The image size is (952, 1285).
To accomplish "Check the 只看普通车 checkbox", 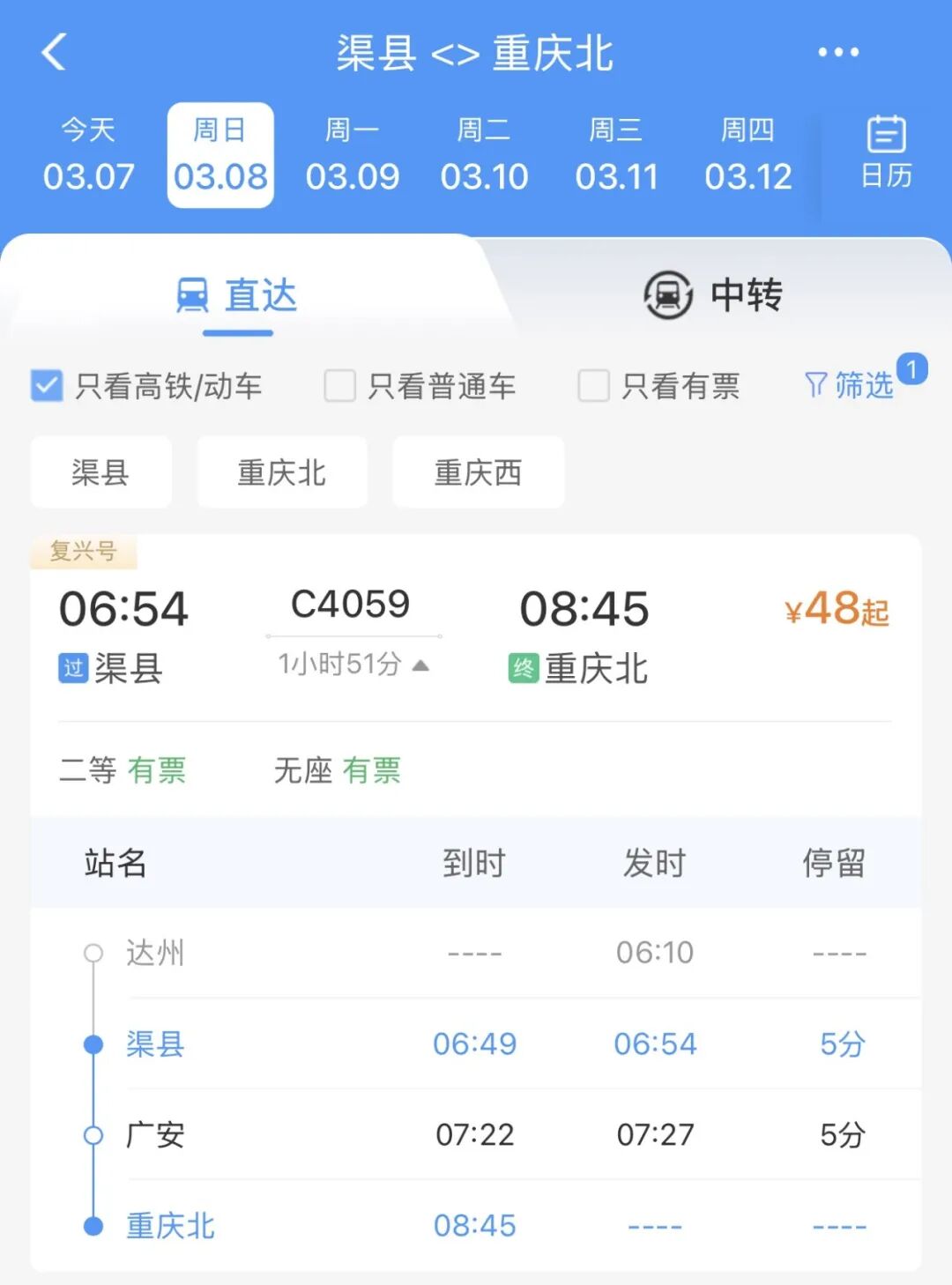I will 338,385.
